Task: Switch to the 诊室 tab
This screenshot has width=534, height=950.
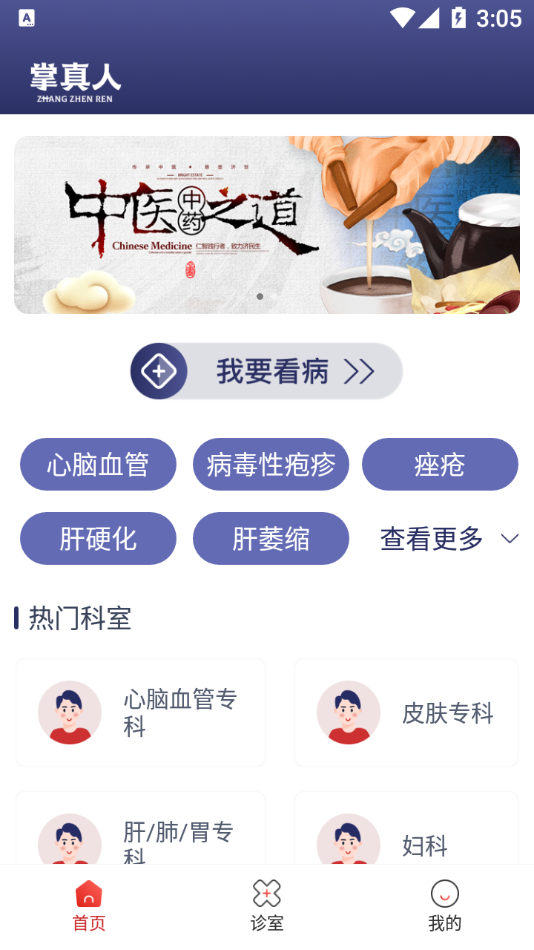Action: [x=267, y=906]
